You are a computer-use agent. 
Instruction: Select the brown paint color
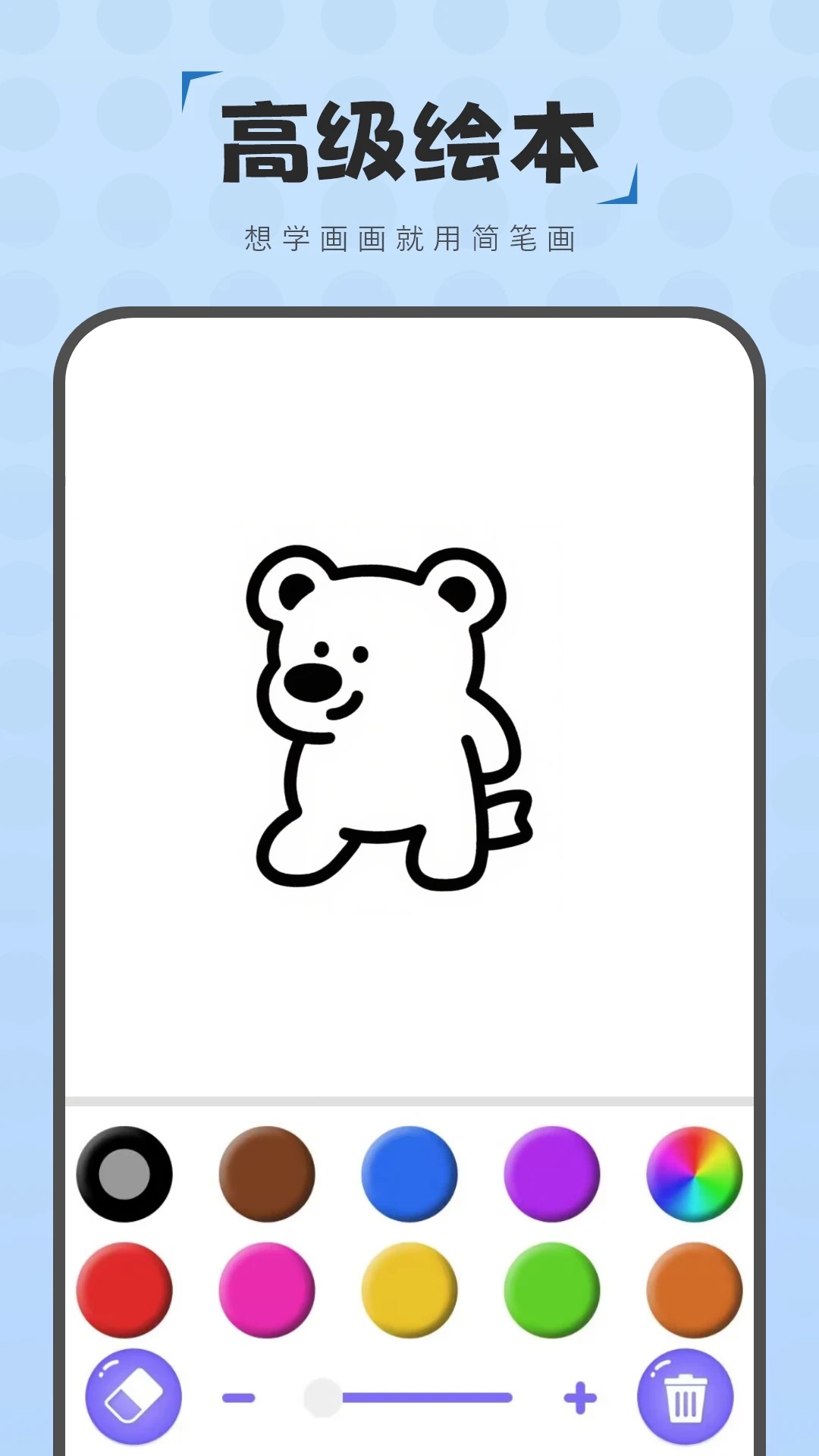[267, 1175]
